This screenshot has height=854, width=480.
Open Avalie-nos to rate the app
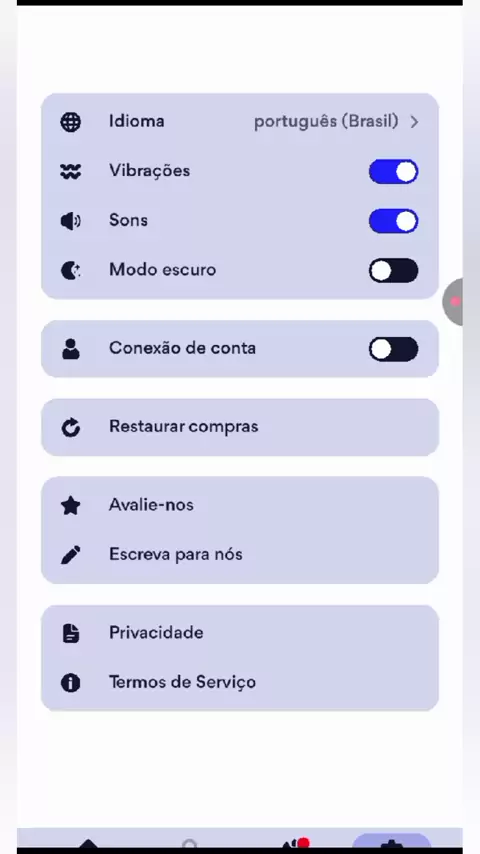[x=240, y=505]
